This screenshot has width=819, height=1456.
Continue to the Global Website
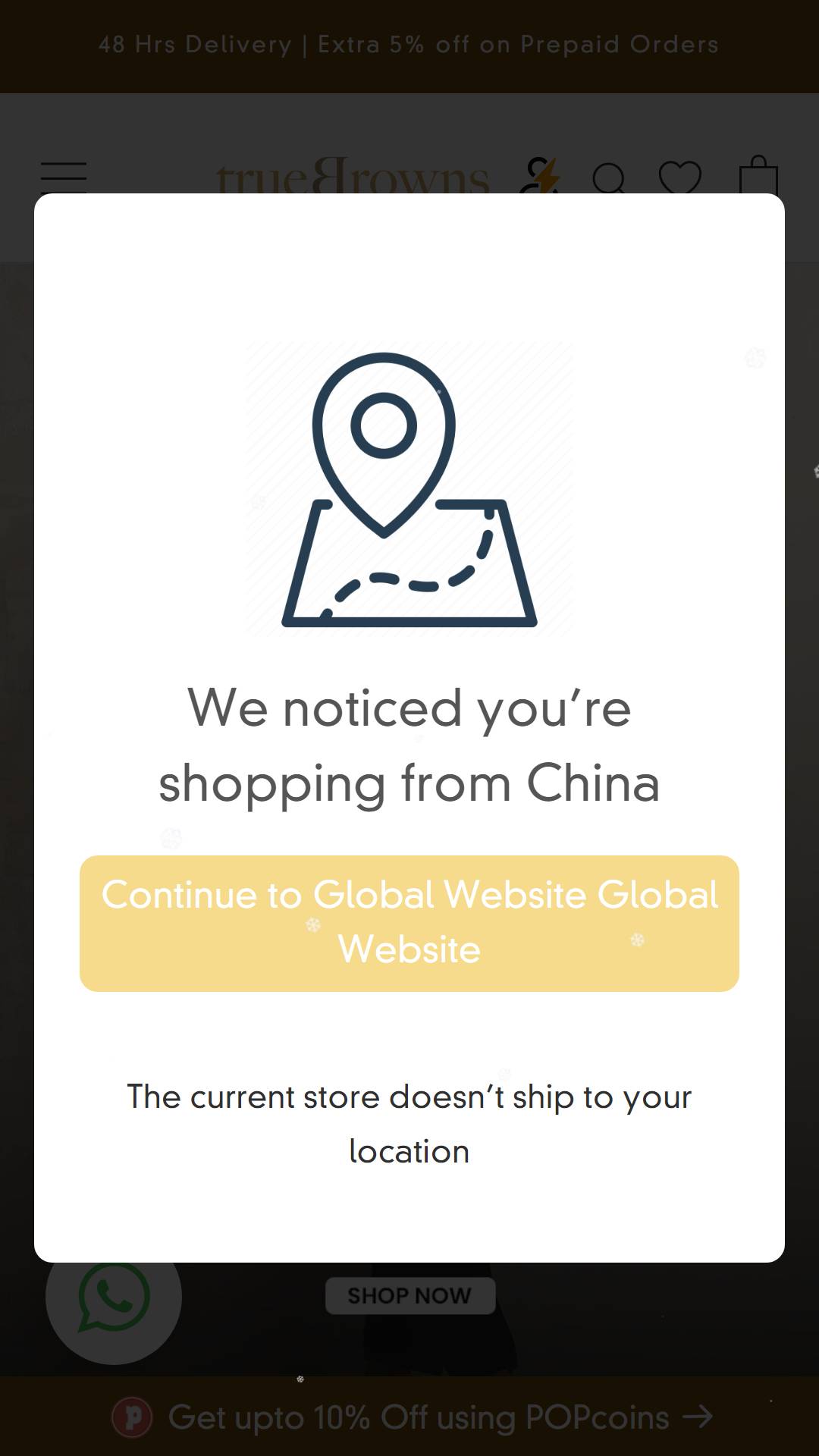(409, 923)
